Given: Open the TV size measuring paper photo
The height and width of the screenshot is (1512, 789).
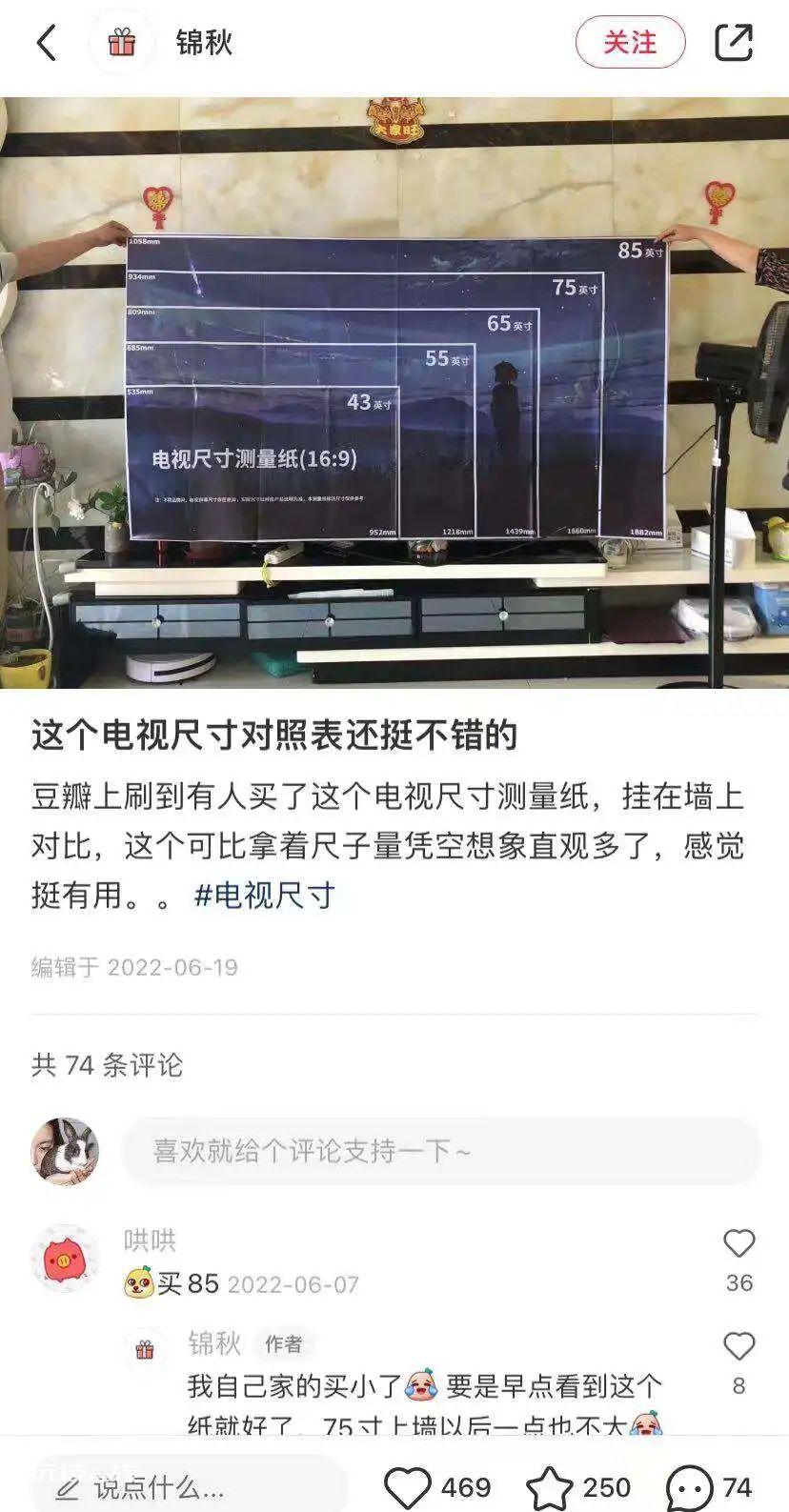Looking at the screenshot, I should [394, 393].
